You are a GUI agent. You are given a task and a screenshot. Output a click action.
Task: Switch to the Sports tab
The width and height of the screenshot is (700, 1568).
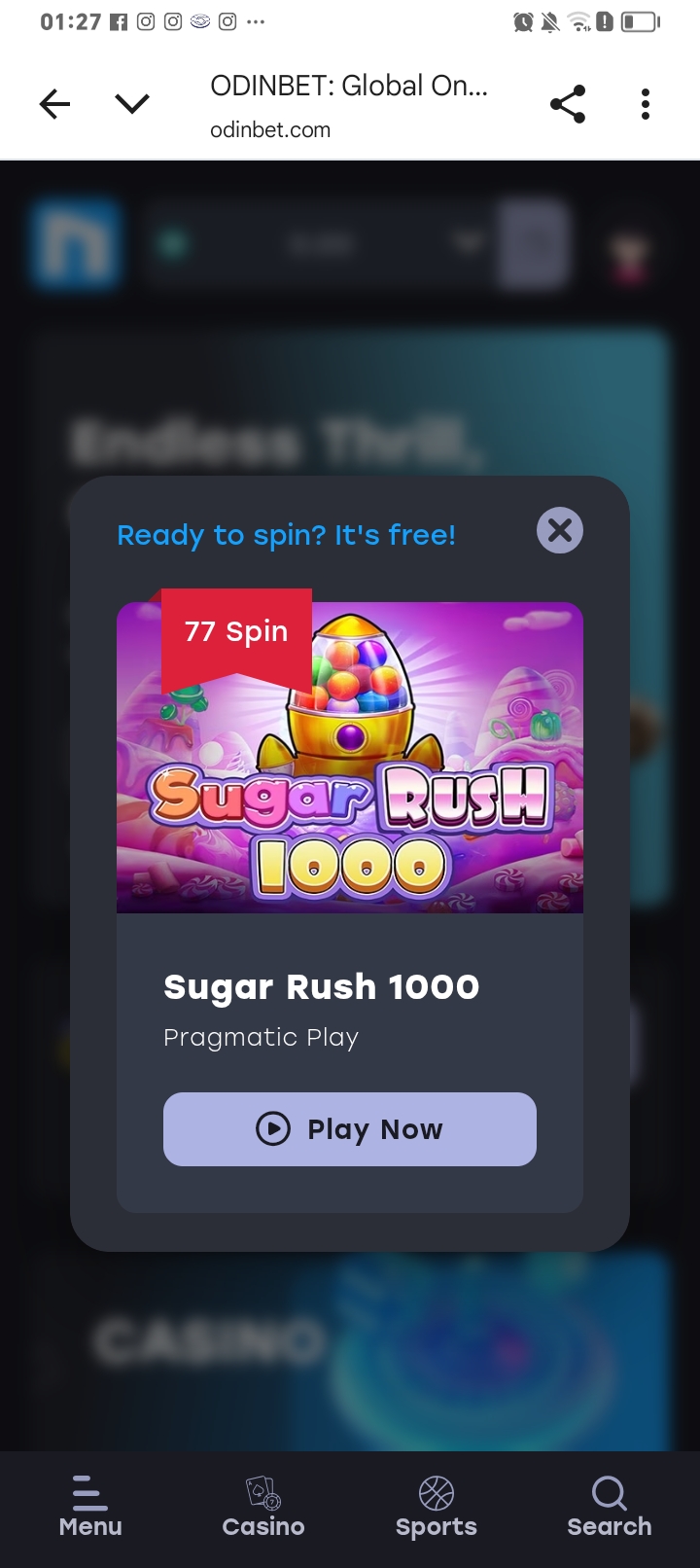click(x=437, y=1506)
